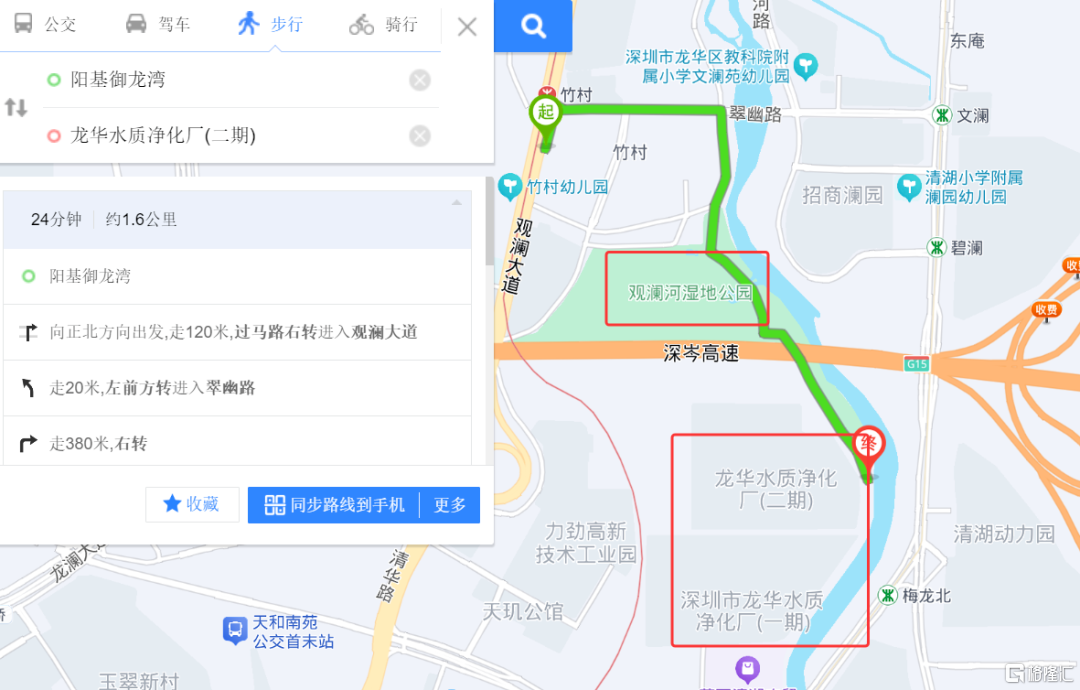Close the route planning panel
This screenshot has height=690, width=1080.
coord(467,27)
